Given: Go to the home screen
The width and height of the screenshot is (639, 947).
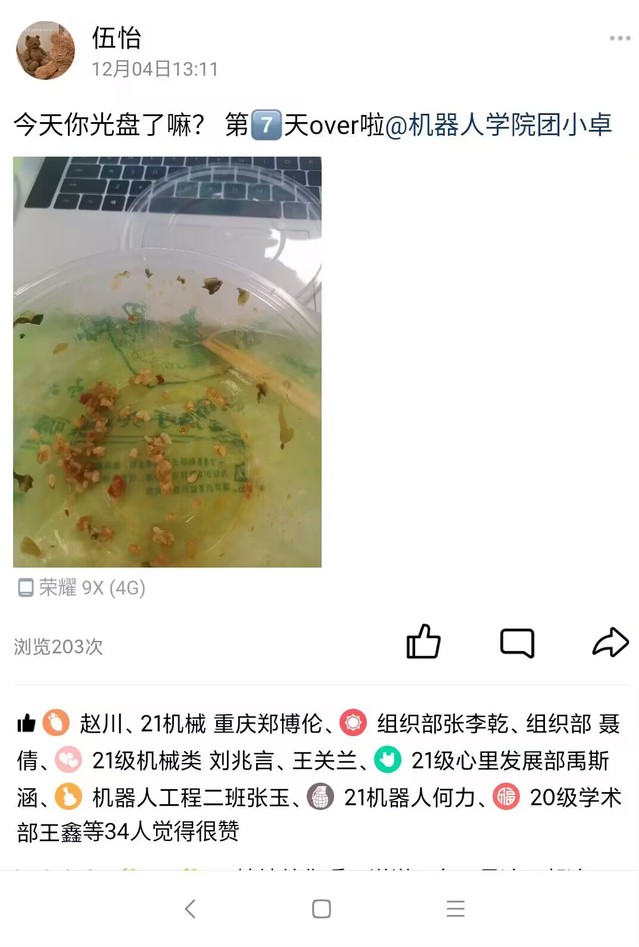Looking at the screenshot, I should (321, 908).
